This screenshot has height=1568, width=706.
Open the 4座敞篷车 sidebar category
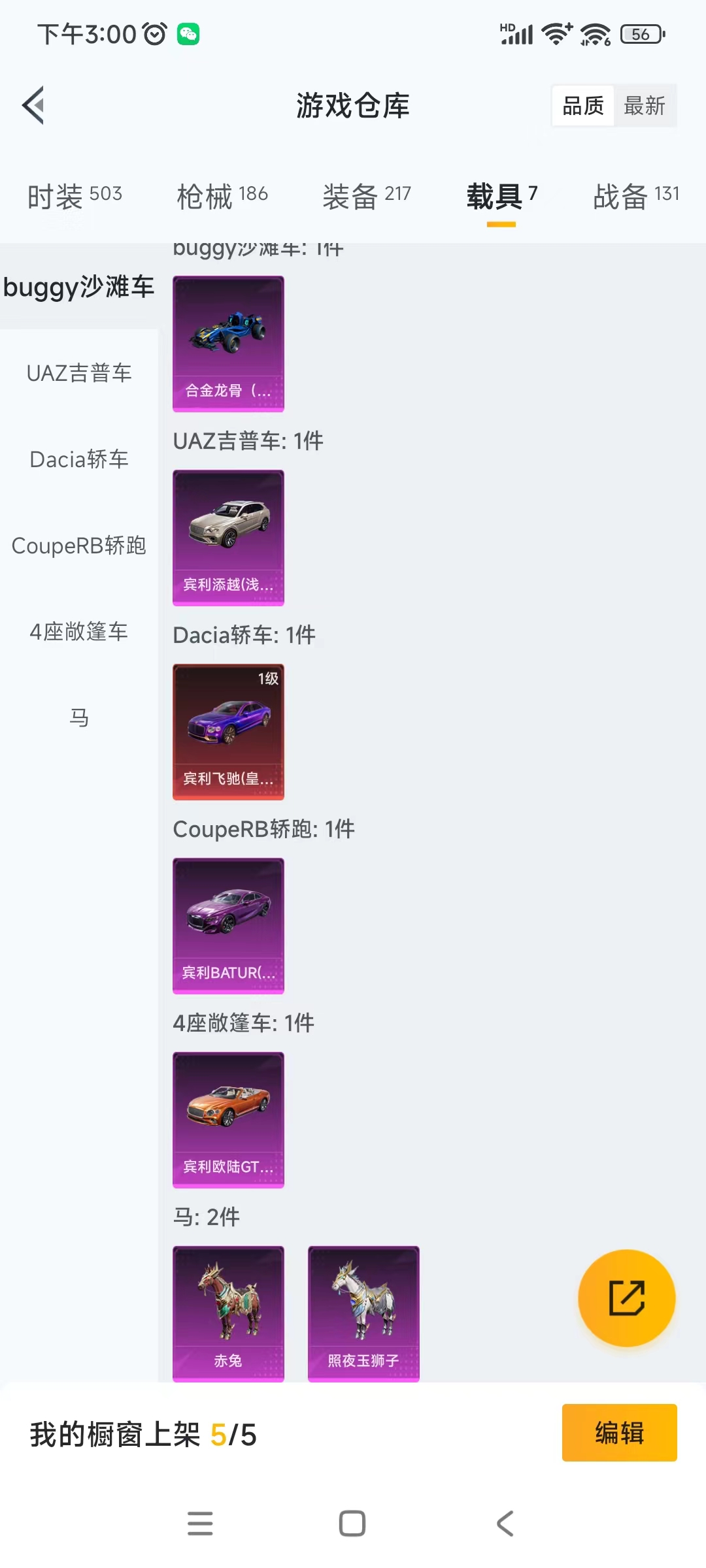click(x=79, y=631)
